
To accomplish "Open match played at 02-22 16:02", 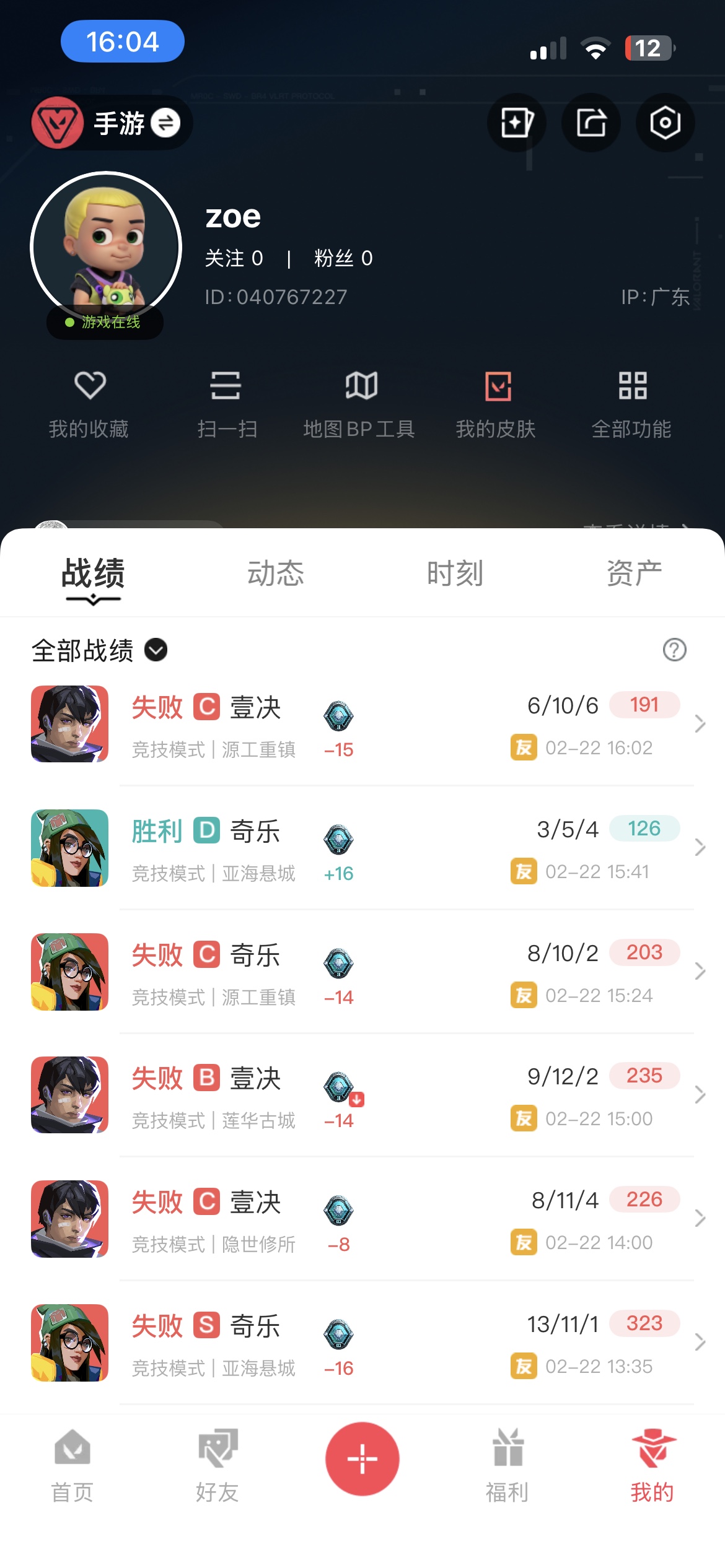I will (397, 725).
